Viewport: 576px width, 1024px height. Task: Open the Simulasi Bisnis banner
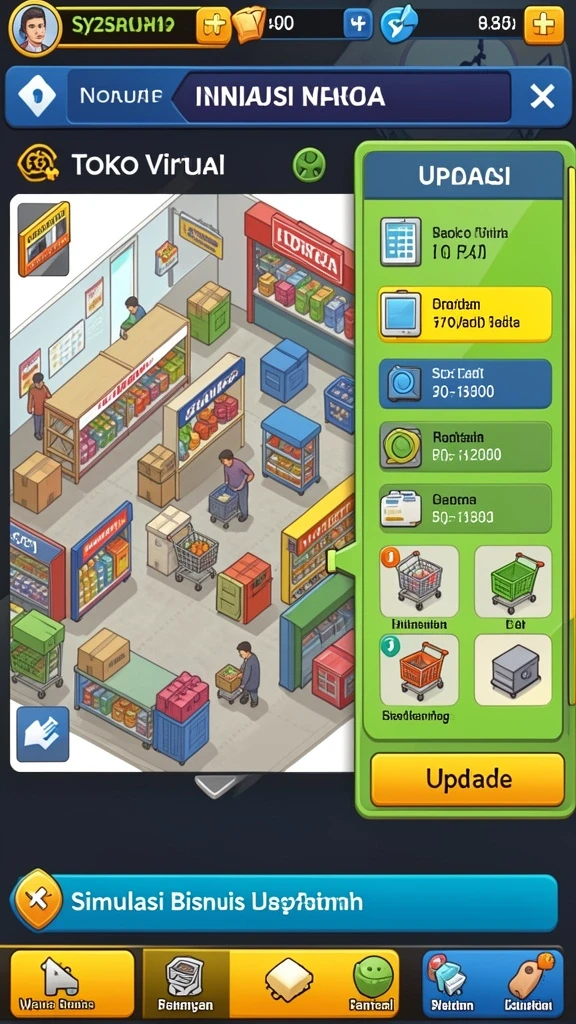[284, 903]
